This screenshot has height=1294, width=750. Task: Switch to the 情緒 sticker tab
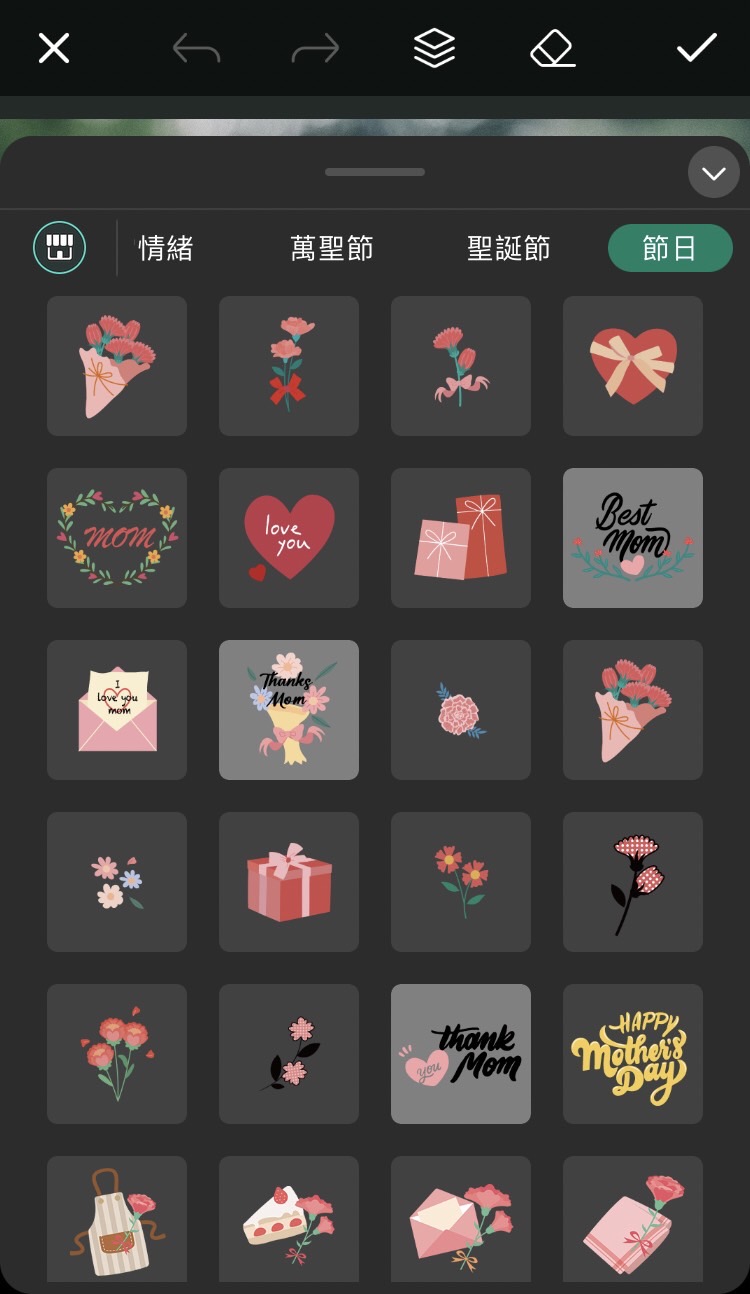tap(166, 248)
